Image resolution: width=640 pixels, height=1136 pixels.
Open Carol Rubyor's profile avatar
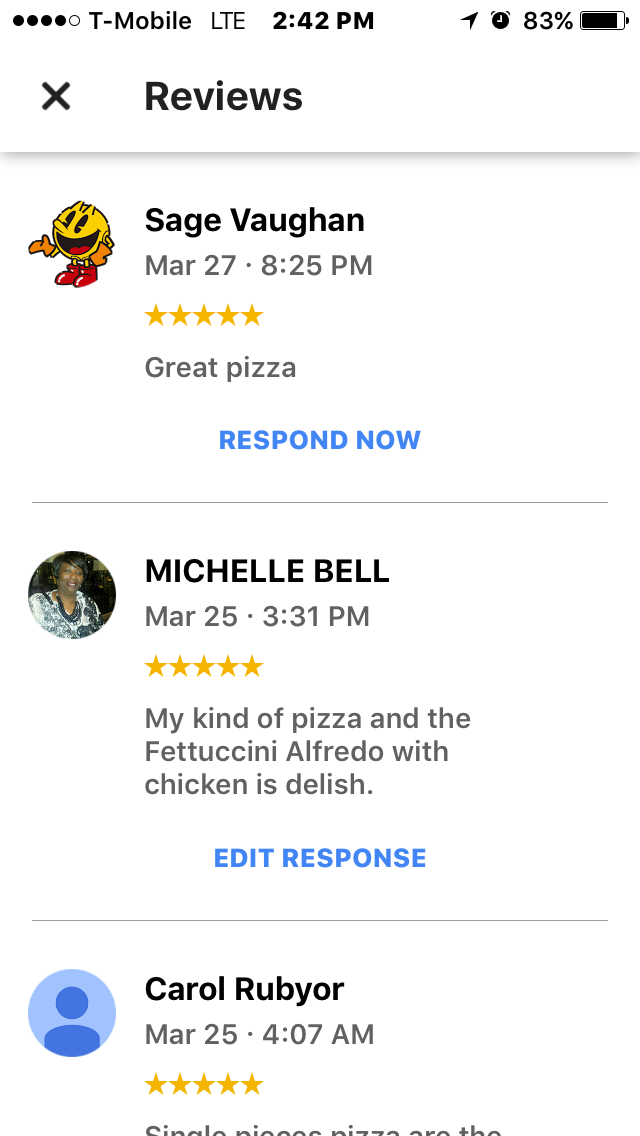tap(72, 1013)
